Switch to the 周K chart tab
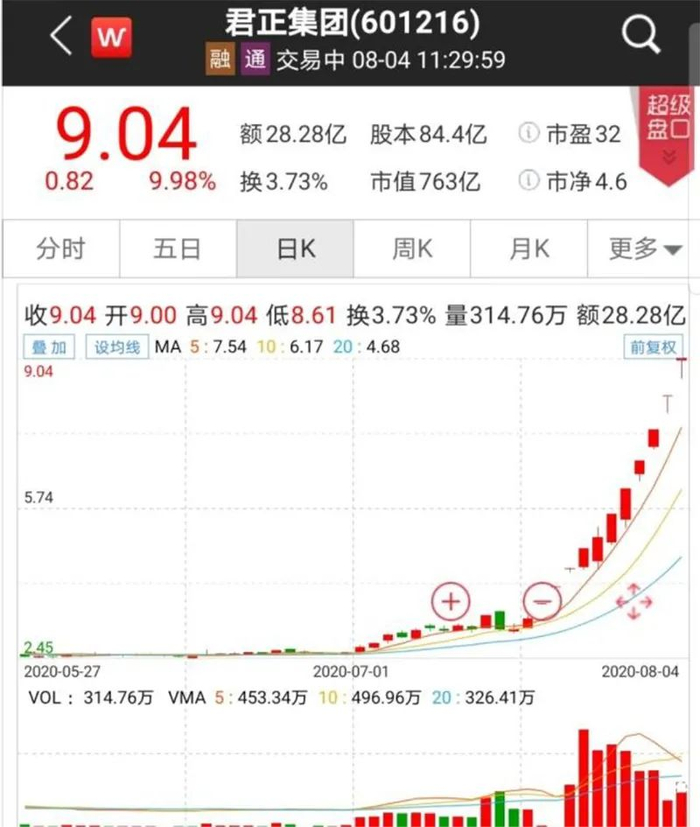Viewport: 700px width, 827px height. pos(412,249)
